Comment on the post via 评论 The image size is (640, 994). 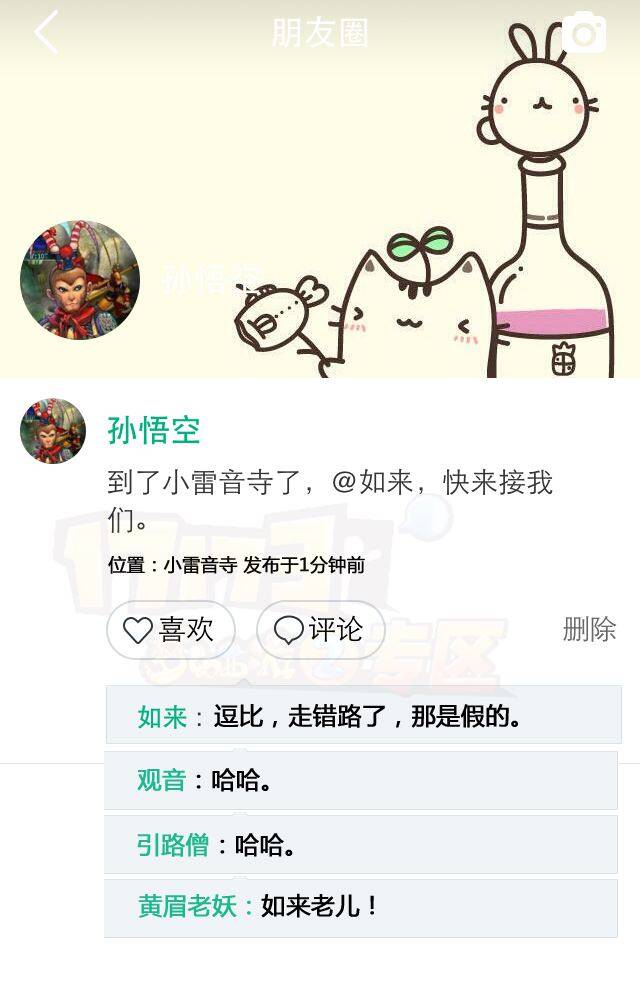coord(320,630)
